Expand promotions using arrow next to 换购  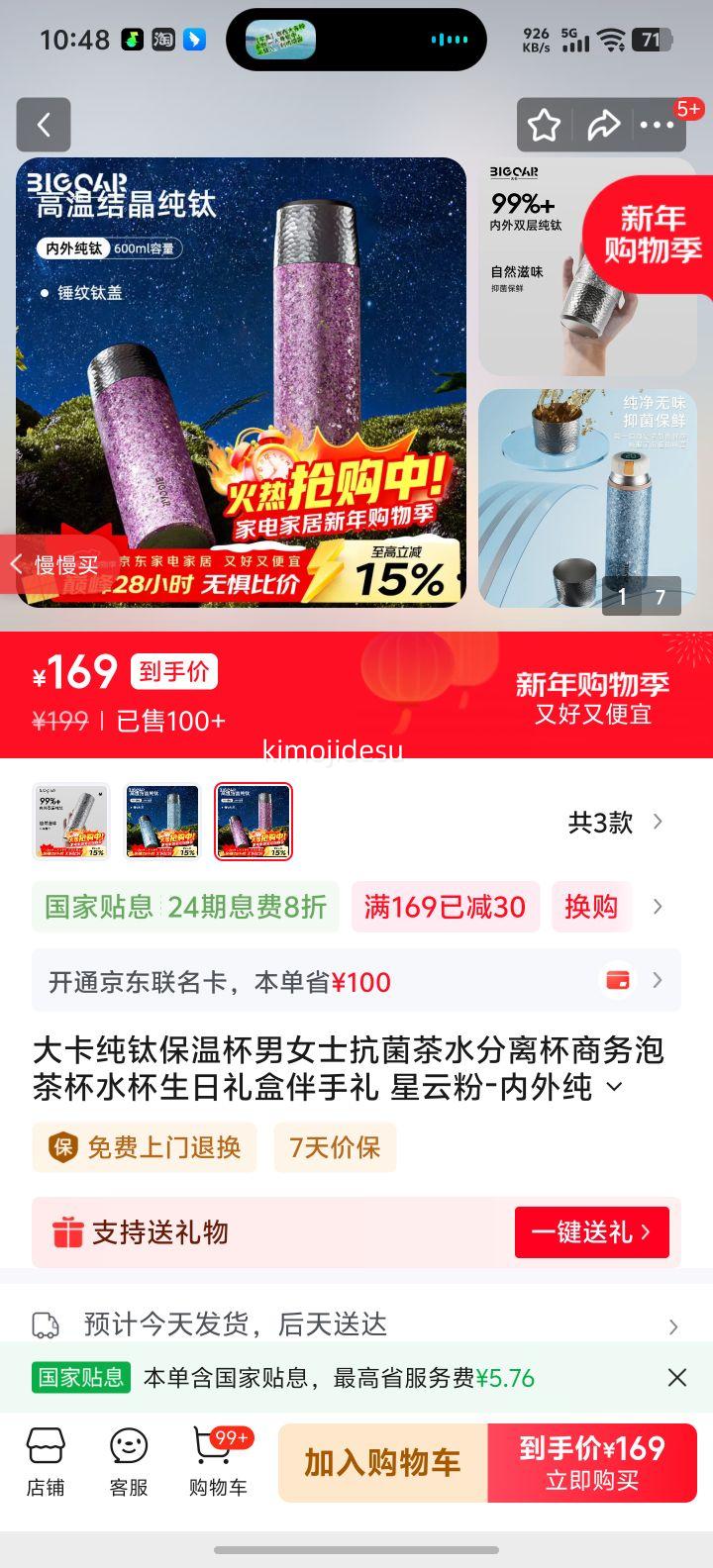(657, 906)
